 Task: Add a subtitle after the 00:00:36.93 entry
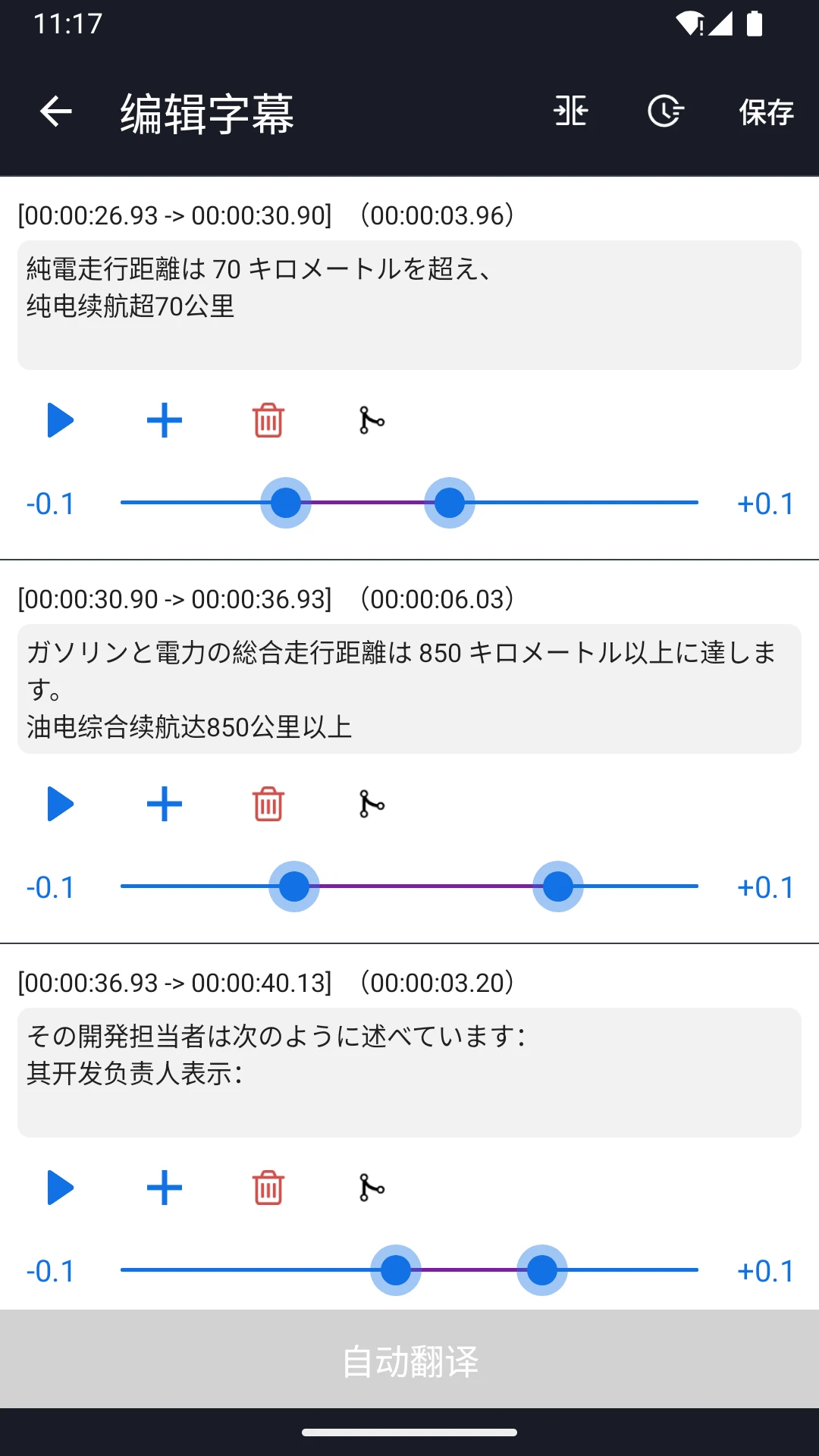(x=164, y=1188)
